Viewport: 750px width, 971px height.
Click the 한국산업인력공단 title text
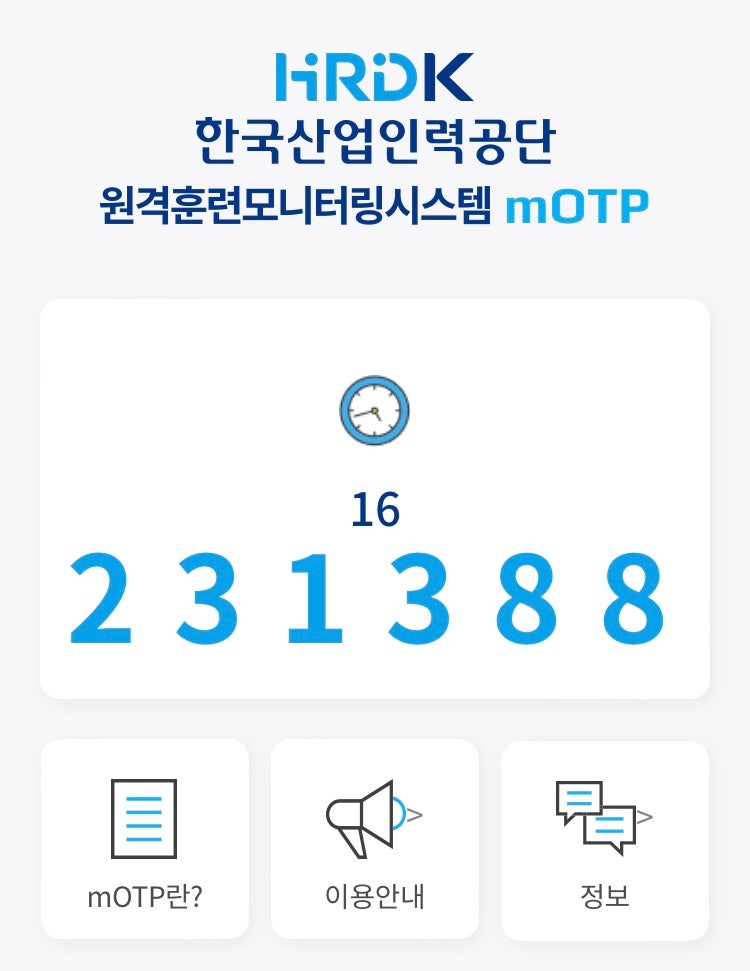pos(375,137)
